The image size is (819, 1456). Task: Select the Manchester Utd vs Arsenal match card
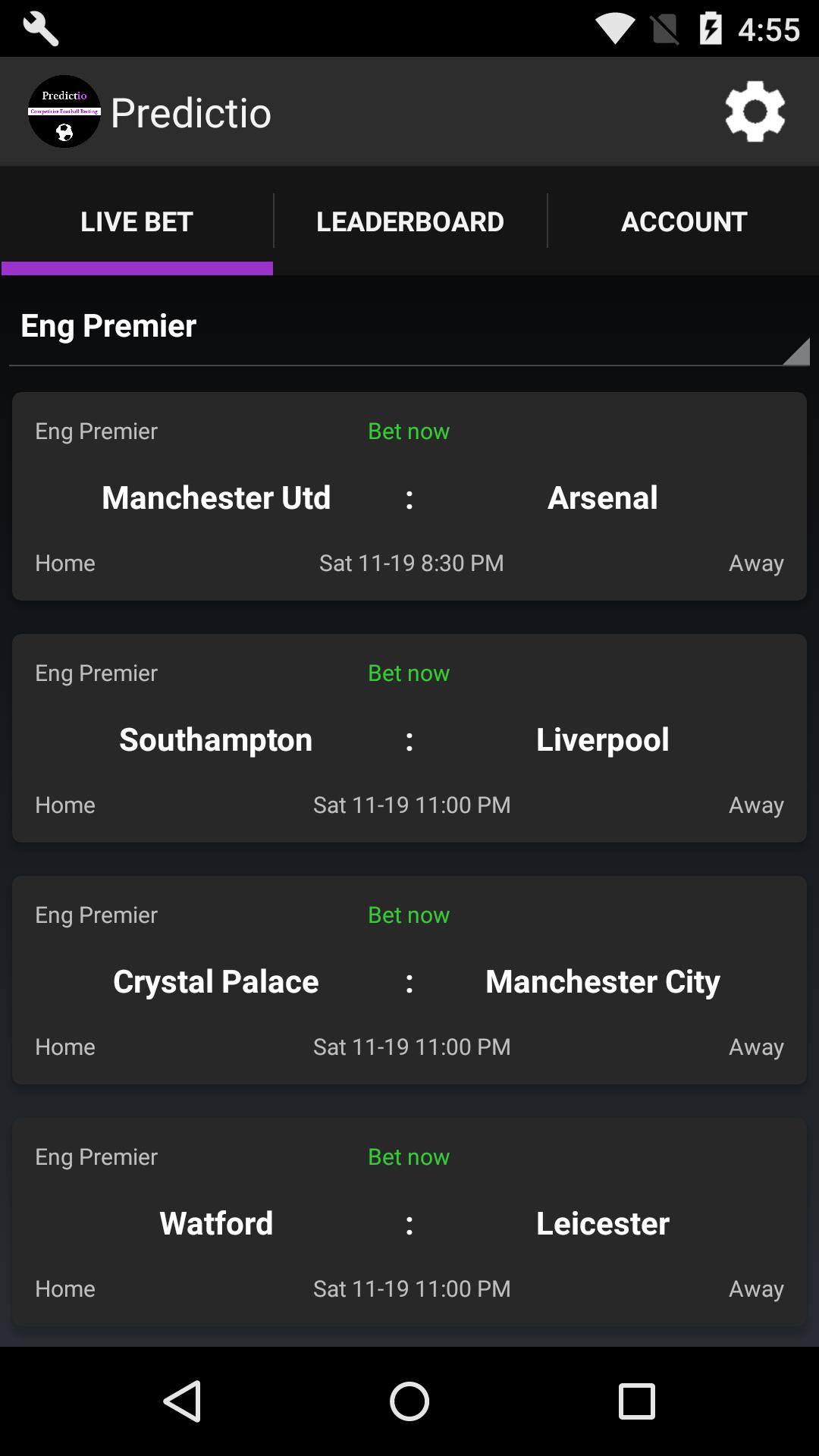pyautogui.click(x=409, y=497)
